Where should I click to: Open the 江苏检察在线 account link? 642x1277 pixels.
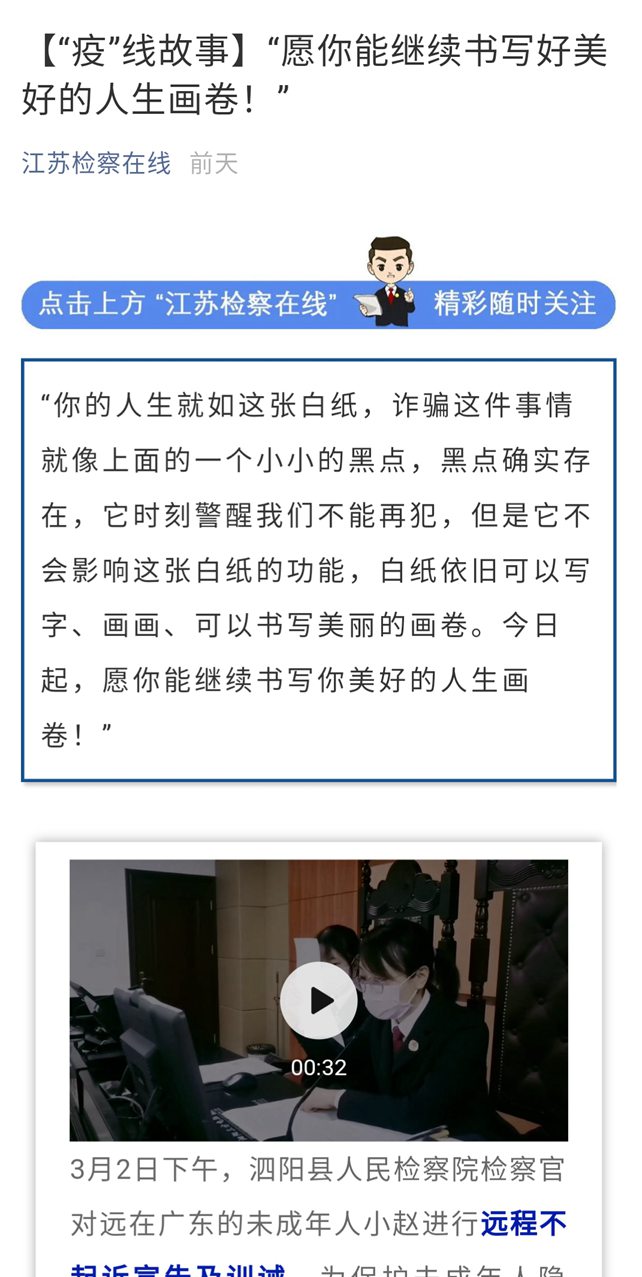tap(96, 163)
